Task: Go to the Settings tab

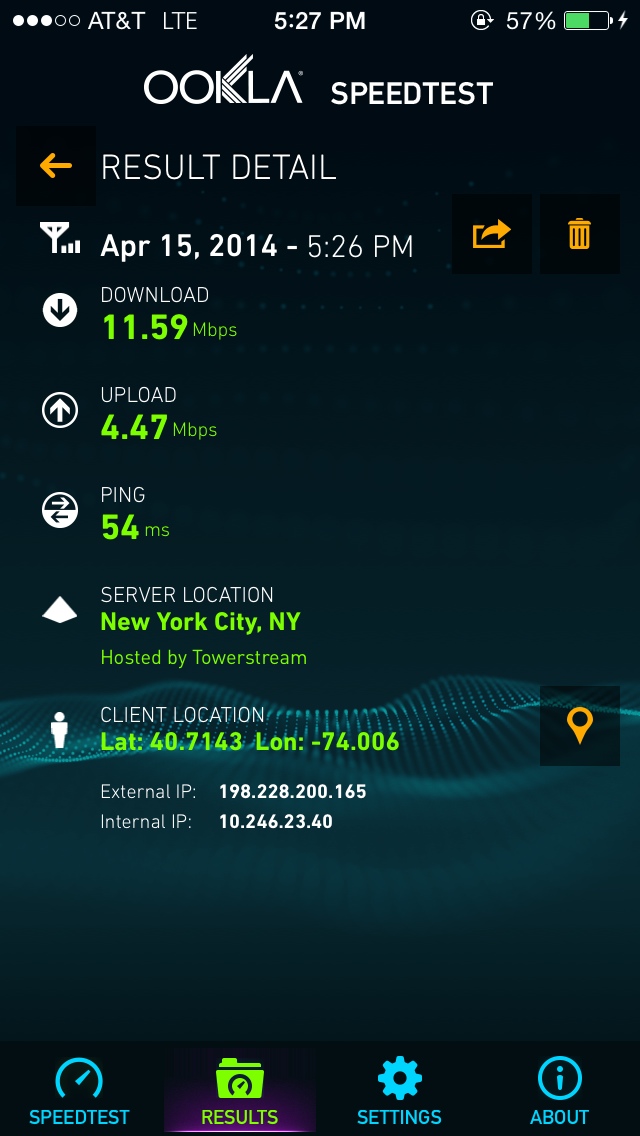Action: click(x=399, y=1090)
